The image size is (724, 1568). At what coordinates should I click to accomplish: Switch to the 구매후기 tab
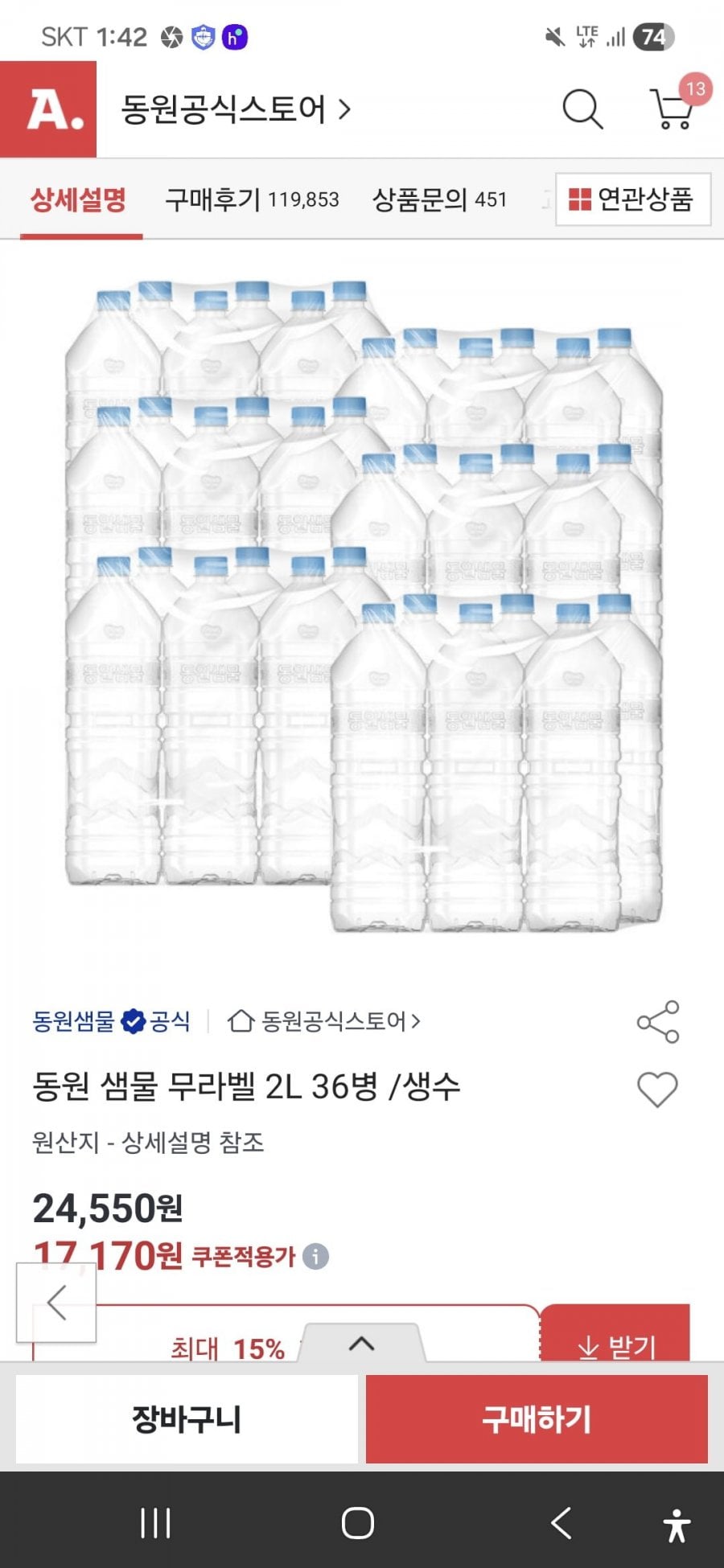252,199
